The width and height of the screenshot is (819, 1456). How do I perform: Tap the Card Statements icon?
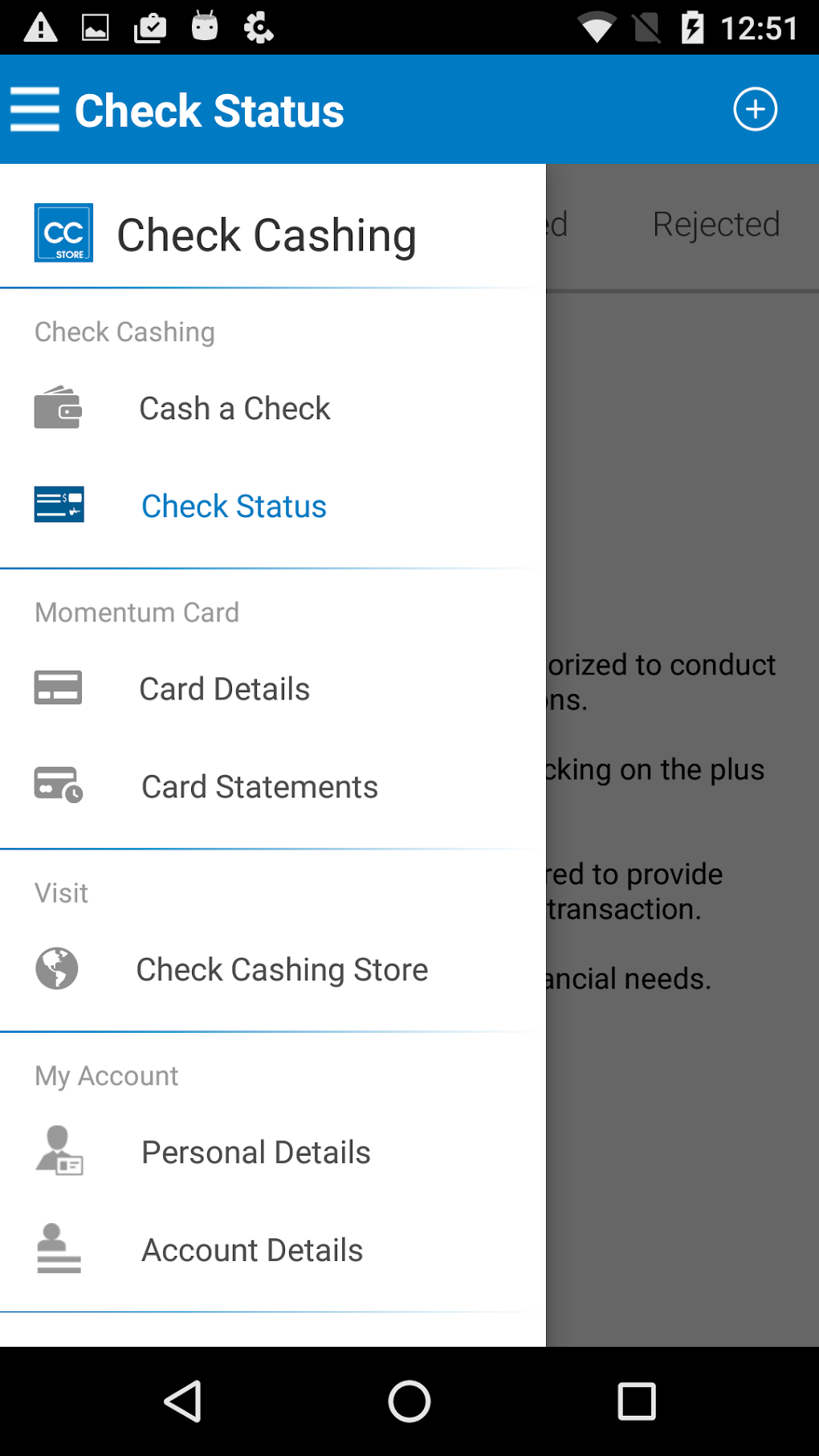coord(59,786)
